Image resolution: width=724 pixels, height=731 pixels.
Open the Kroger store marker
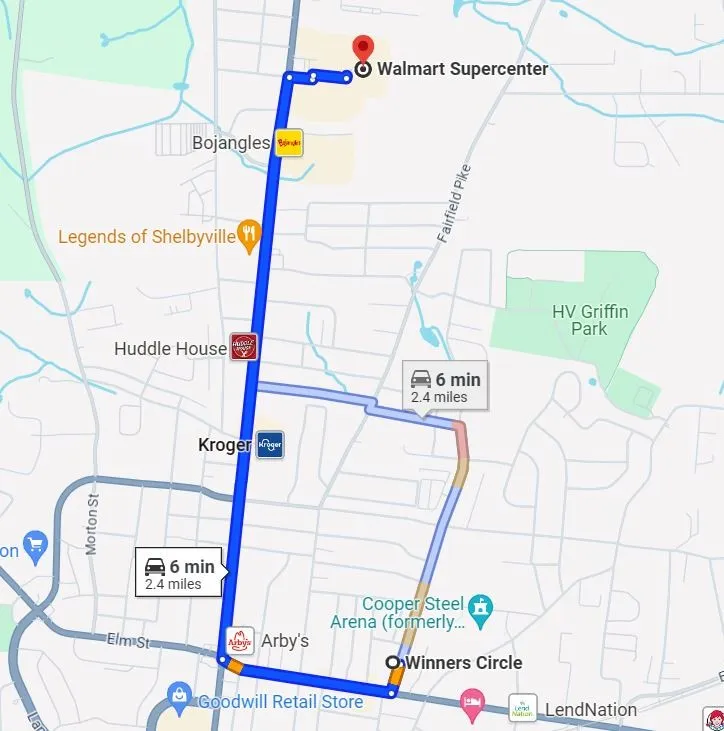[x=270, y=445]
